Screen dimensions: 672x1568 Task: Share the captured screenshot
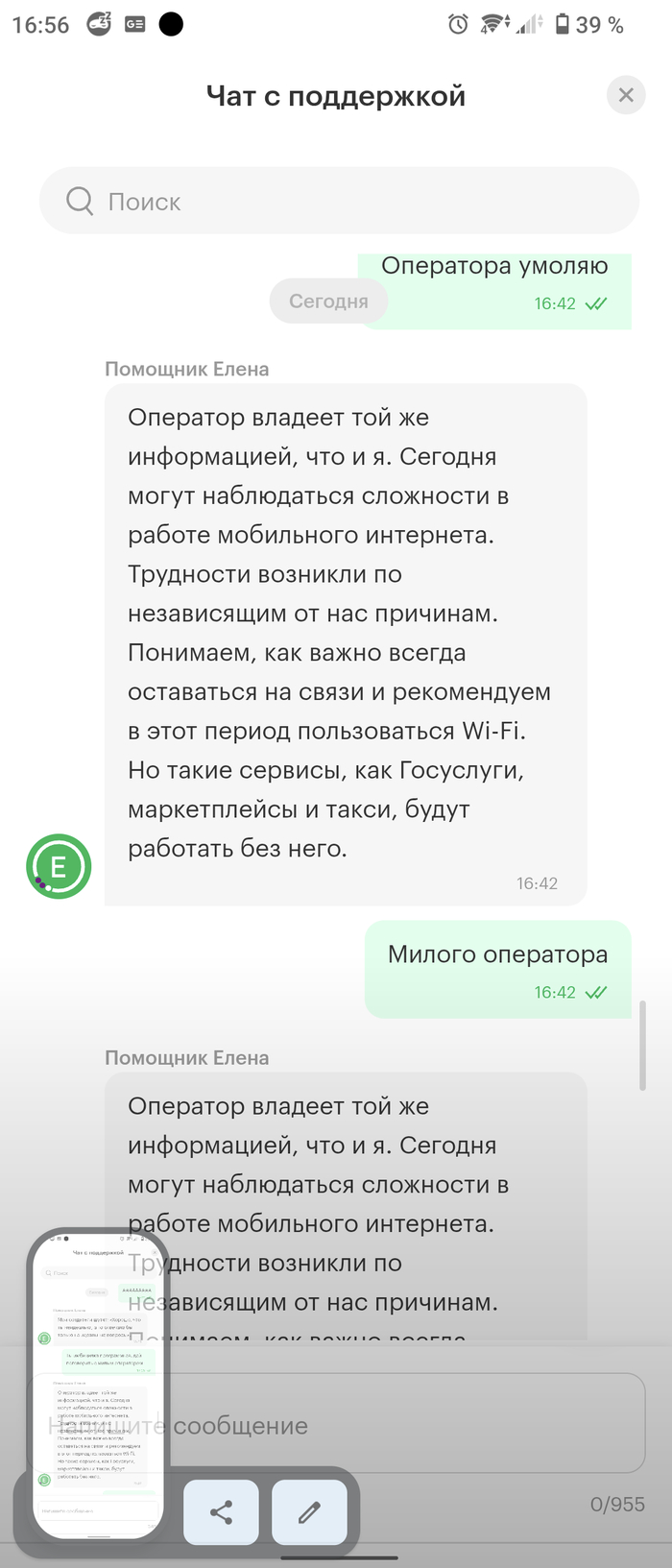pos(221,1513)
